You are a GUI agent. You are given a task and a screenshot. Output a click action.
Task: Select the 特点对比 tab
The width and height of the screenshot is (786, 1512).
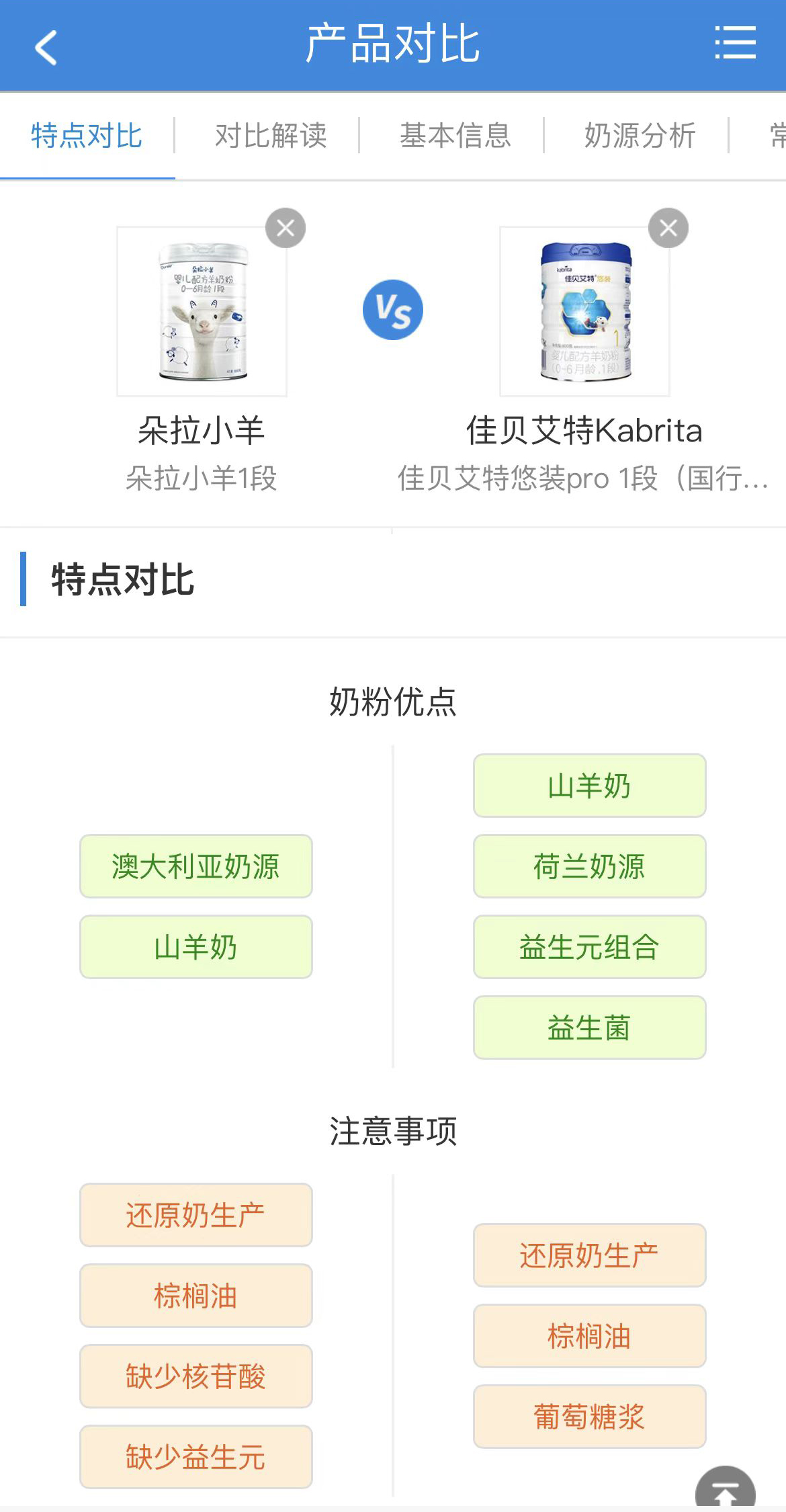(x=87, y=136)
